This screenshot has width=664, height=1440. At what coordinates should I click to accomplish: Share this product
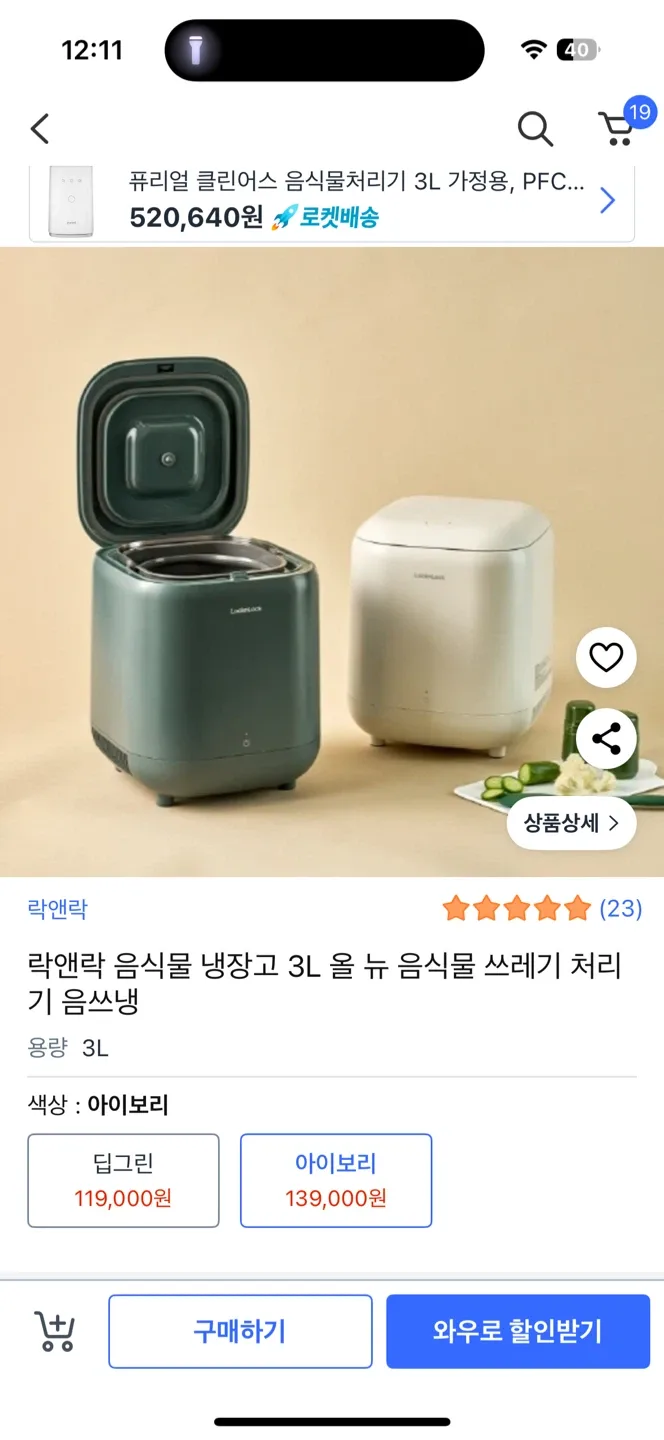(606, 740)
